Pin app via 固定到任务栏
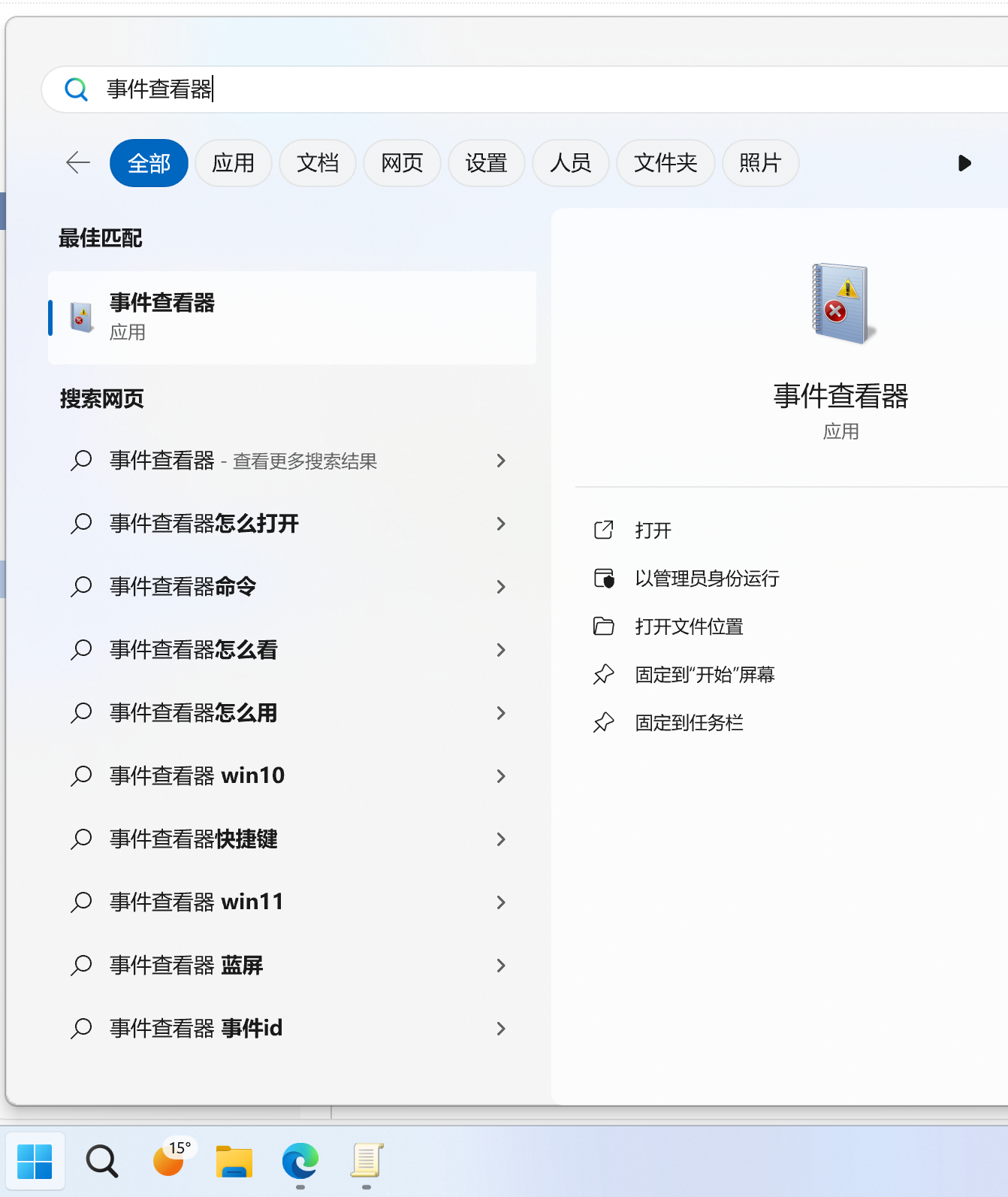1008x1197 pixels. click(x=688, y=723)
